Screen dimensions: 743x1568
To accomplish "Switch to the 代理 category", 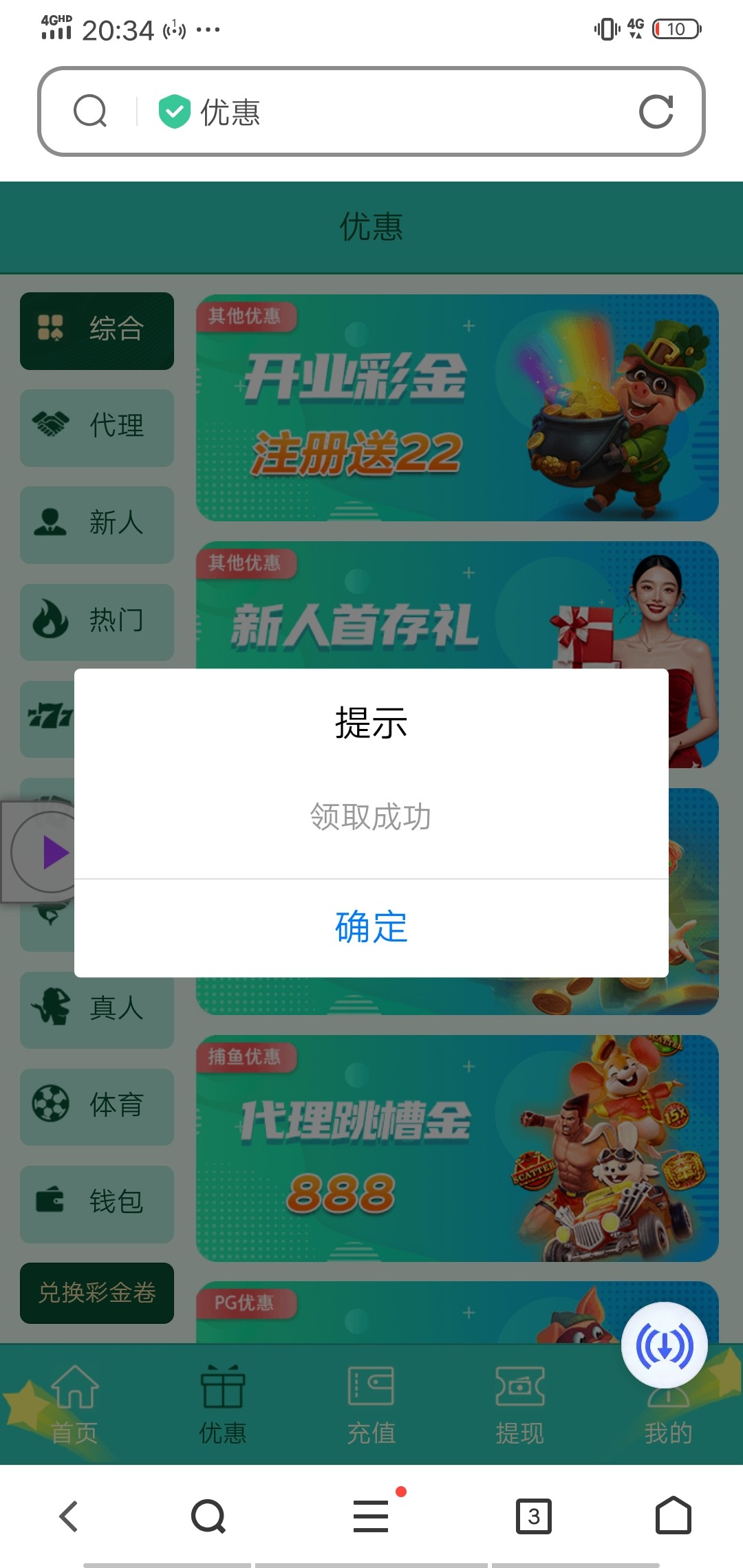I will point(97,428).
